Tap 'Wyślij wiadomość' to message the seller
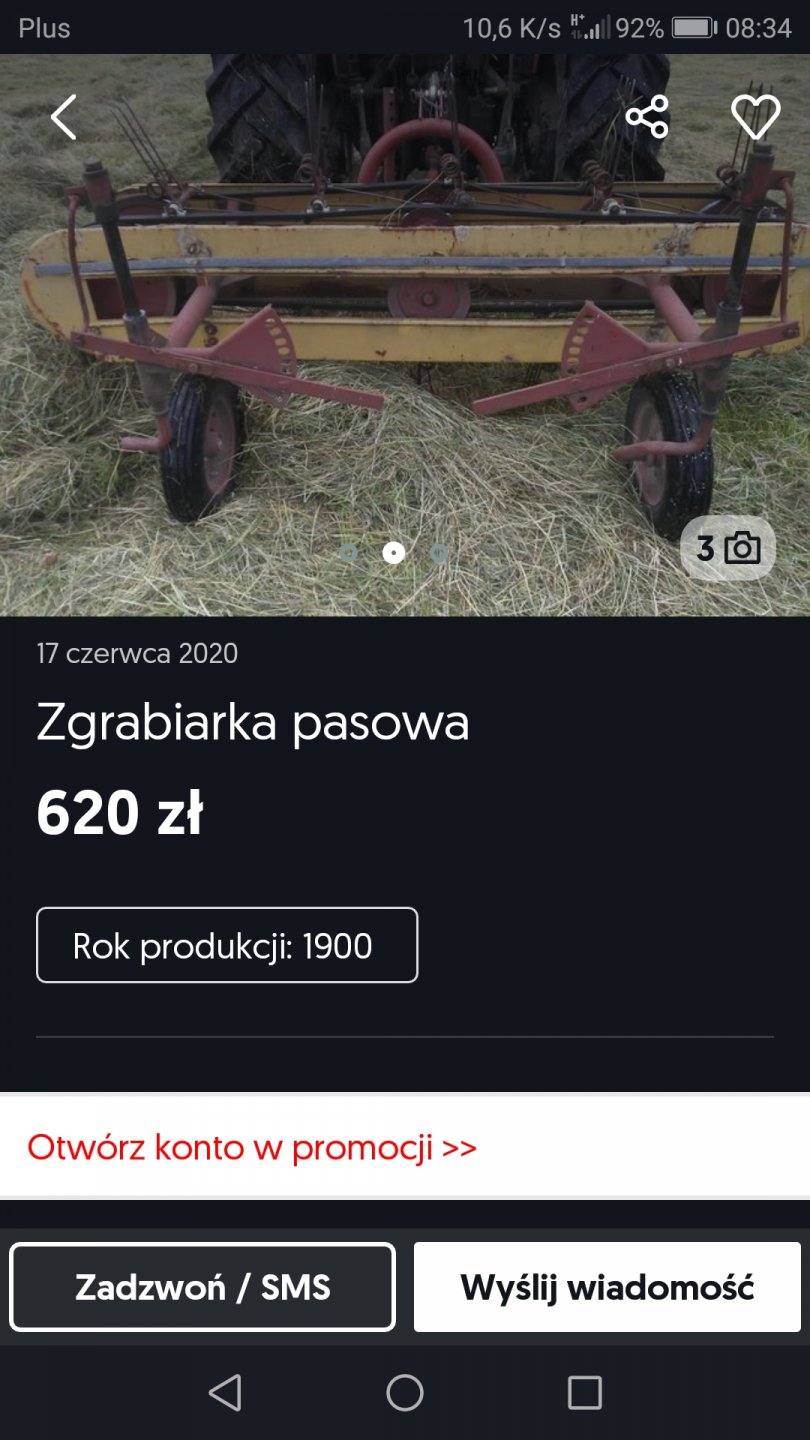This screenshot has height=1440, width=810. [607, 1287]
